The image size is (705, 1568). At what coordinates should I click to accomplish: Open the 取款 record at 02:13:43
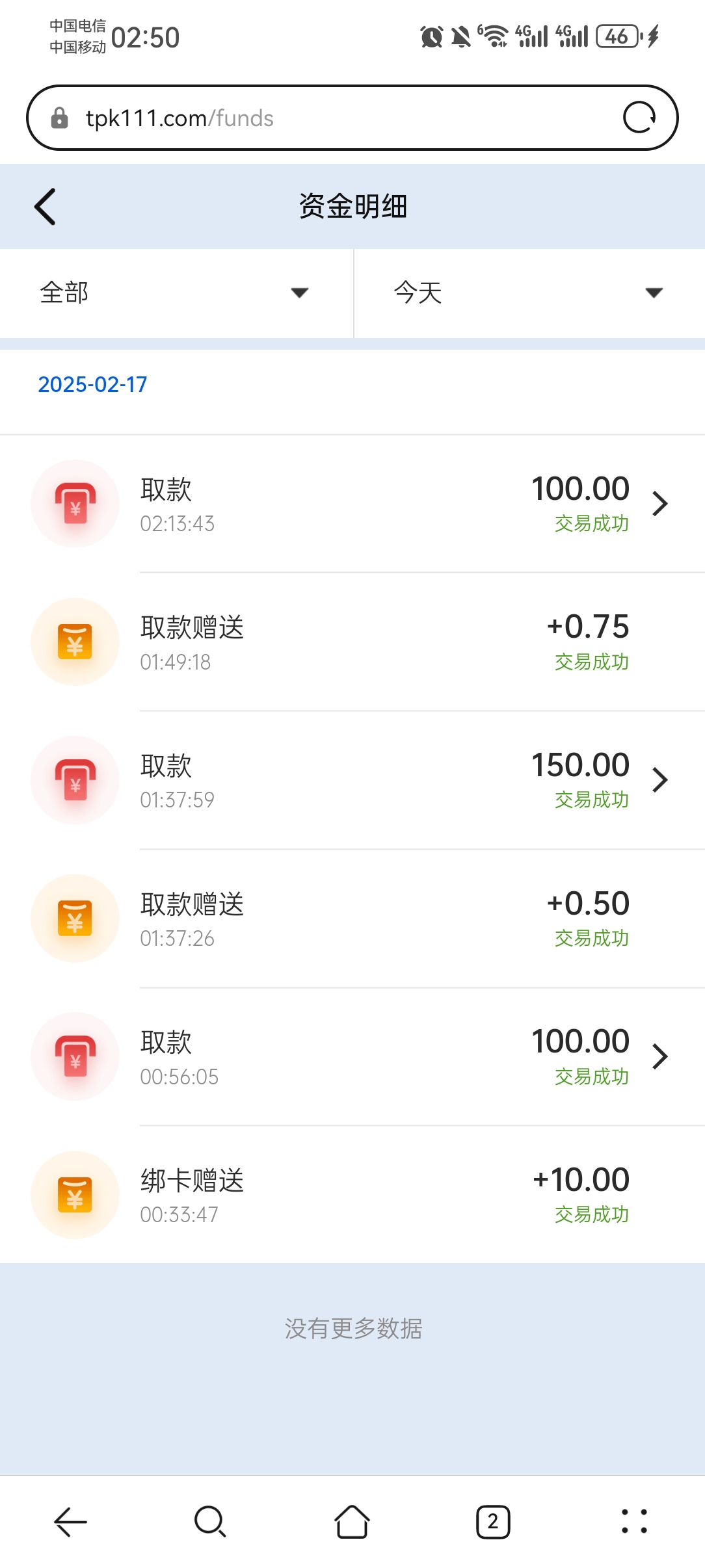(x=352, y=504)
